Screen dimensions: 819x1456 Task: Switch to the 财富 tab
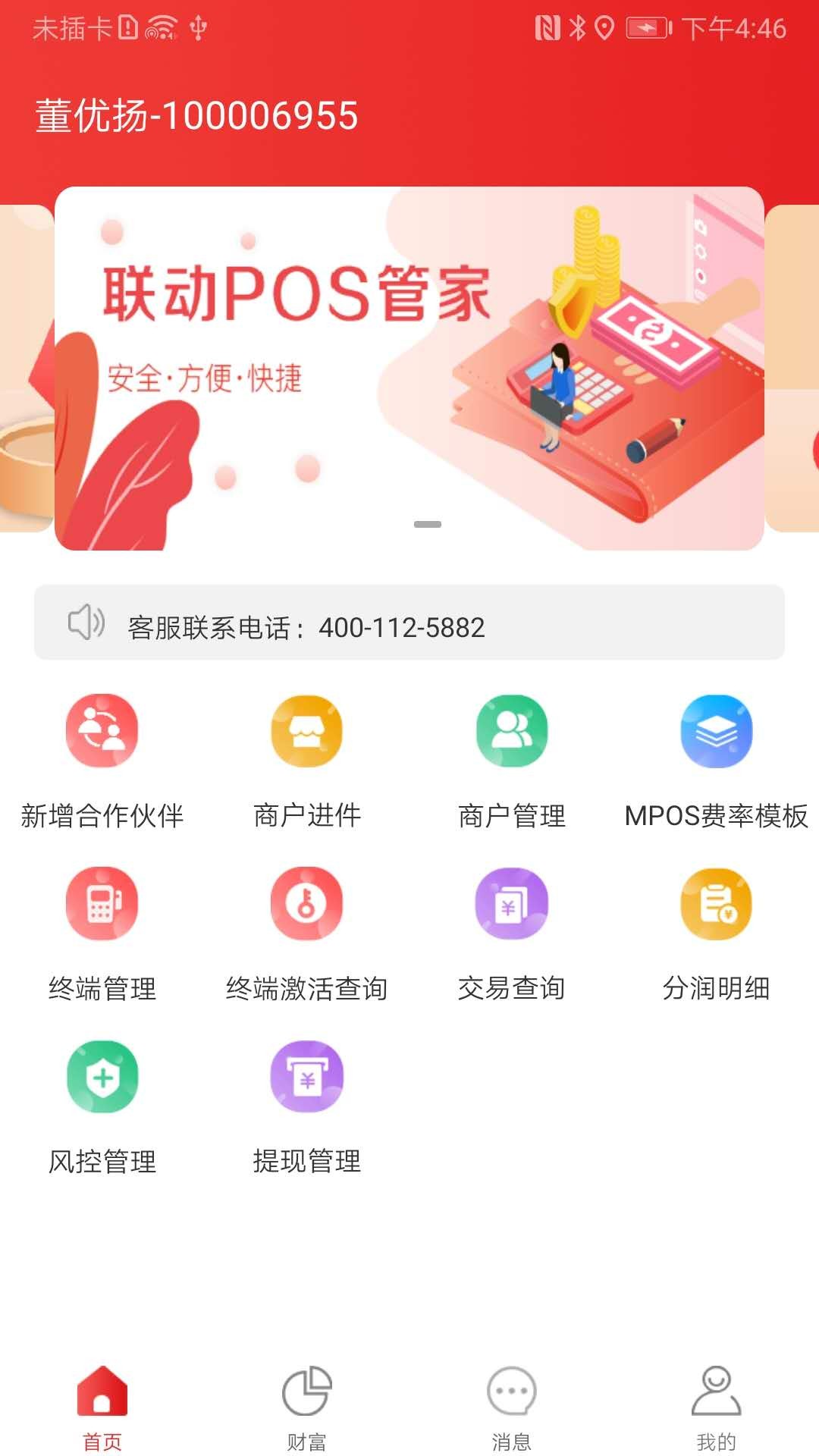pos(307,1407)
